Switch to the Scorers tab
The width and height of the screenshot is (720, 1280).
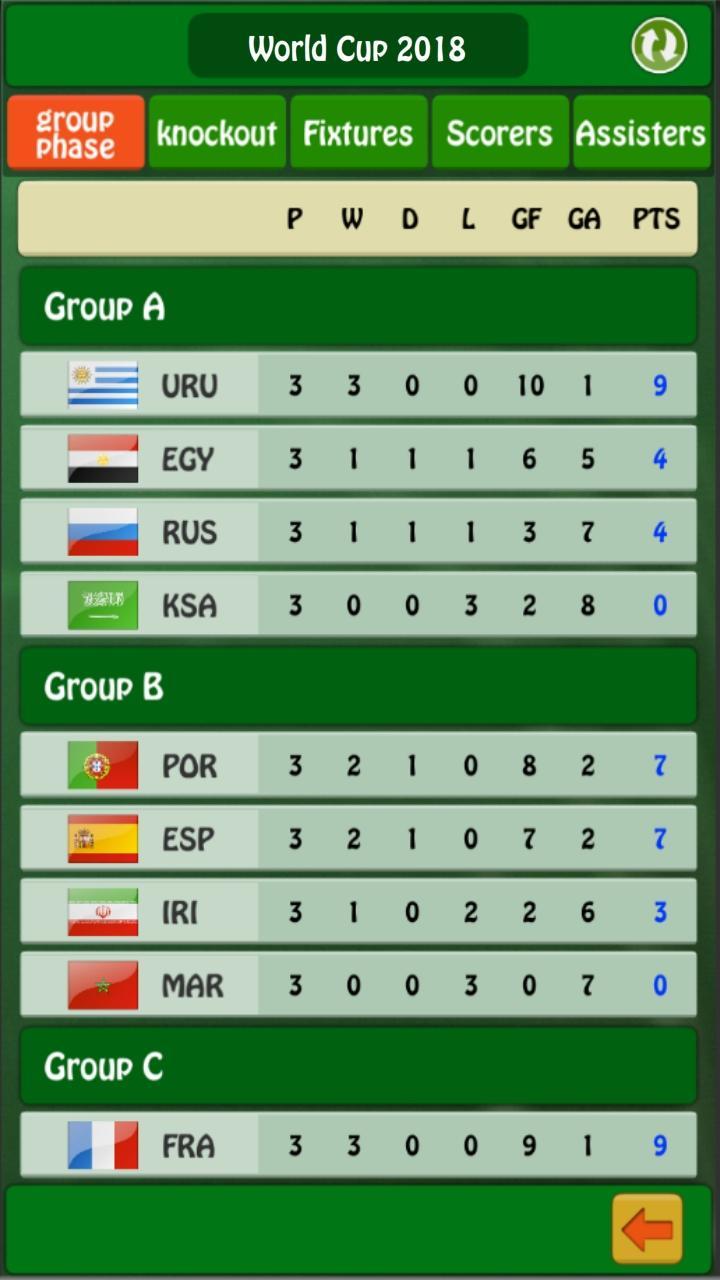pyautogui.click(x=499, y=131)
